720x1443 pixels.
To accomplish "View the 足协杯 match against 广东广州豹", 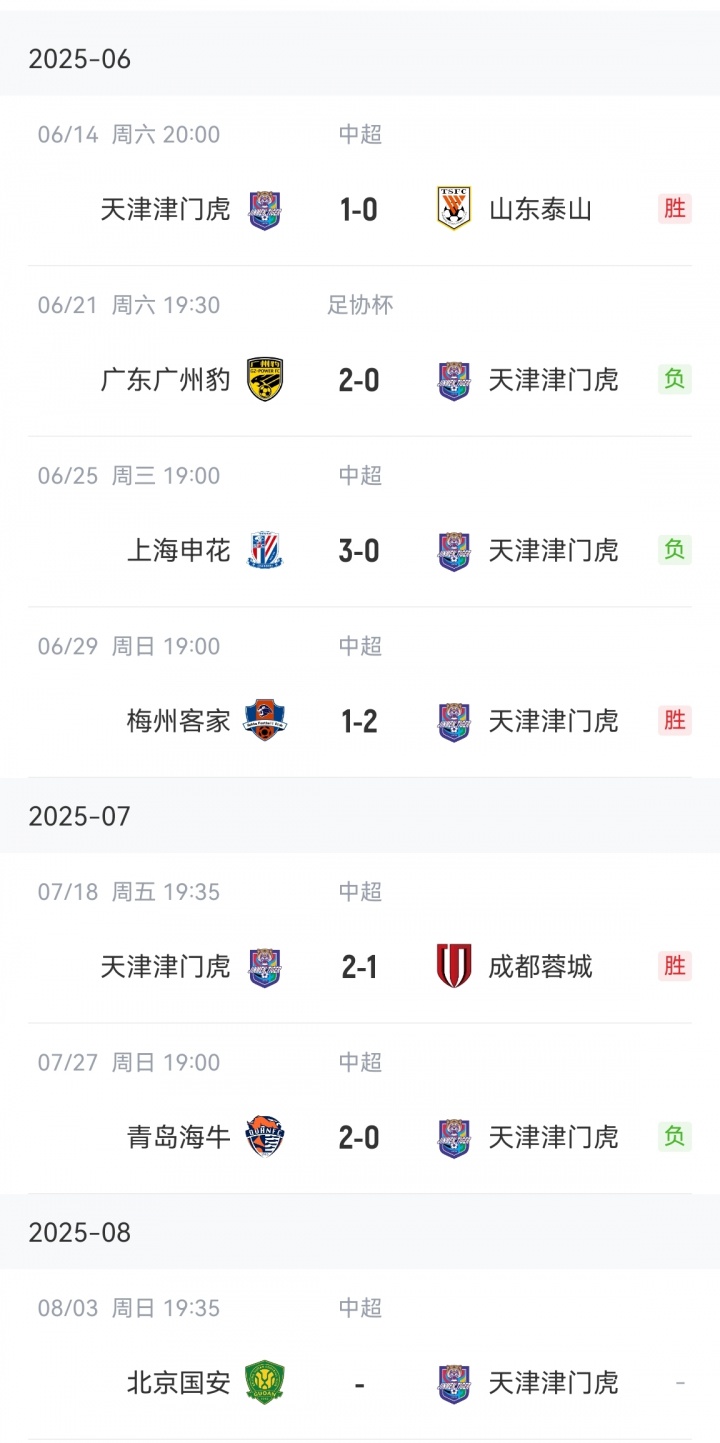I will [x=359, y=380].
